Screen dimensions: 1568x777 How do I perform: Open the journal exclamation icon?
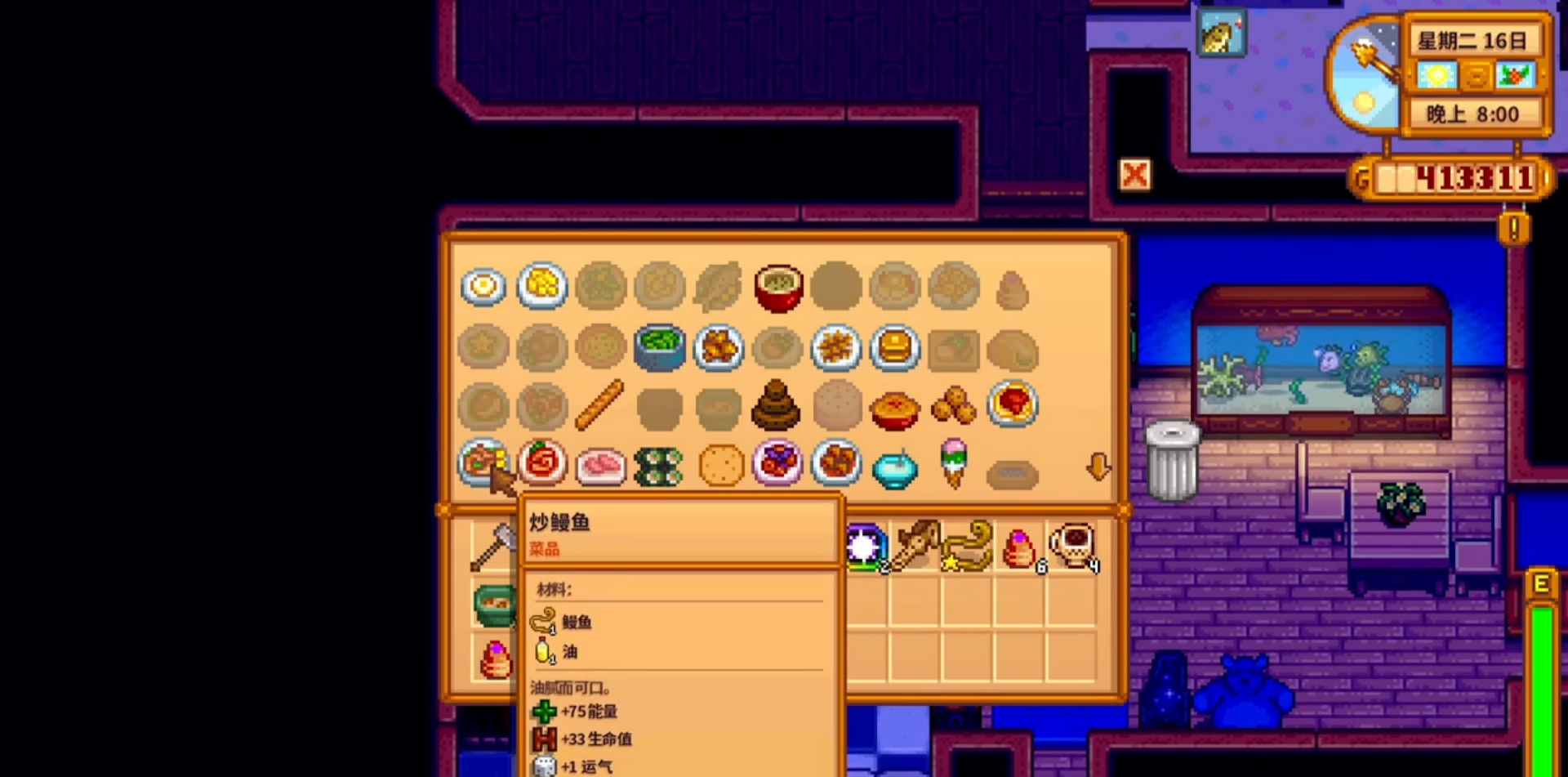[1512, 229]
